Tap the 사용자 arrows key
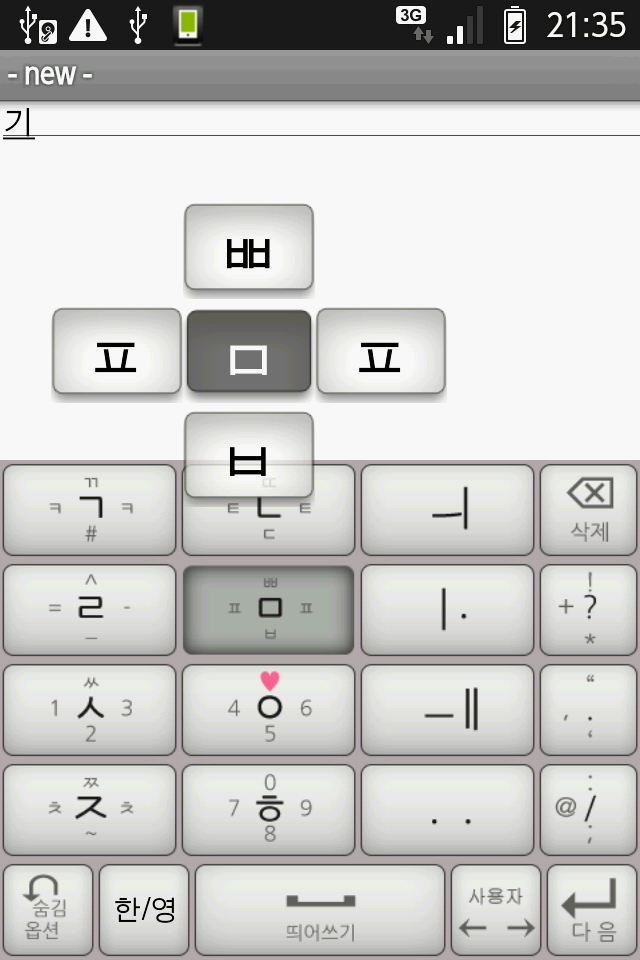This screenshot has width=640, height=960. tap(496, 908)
